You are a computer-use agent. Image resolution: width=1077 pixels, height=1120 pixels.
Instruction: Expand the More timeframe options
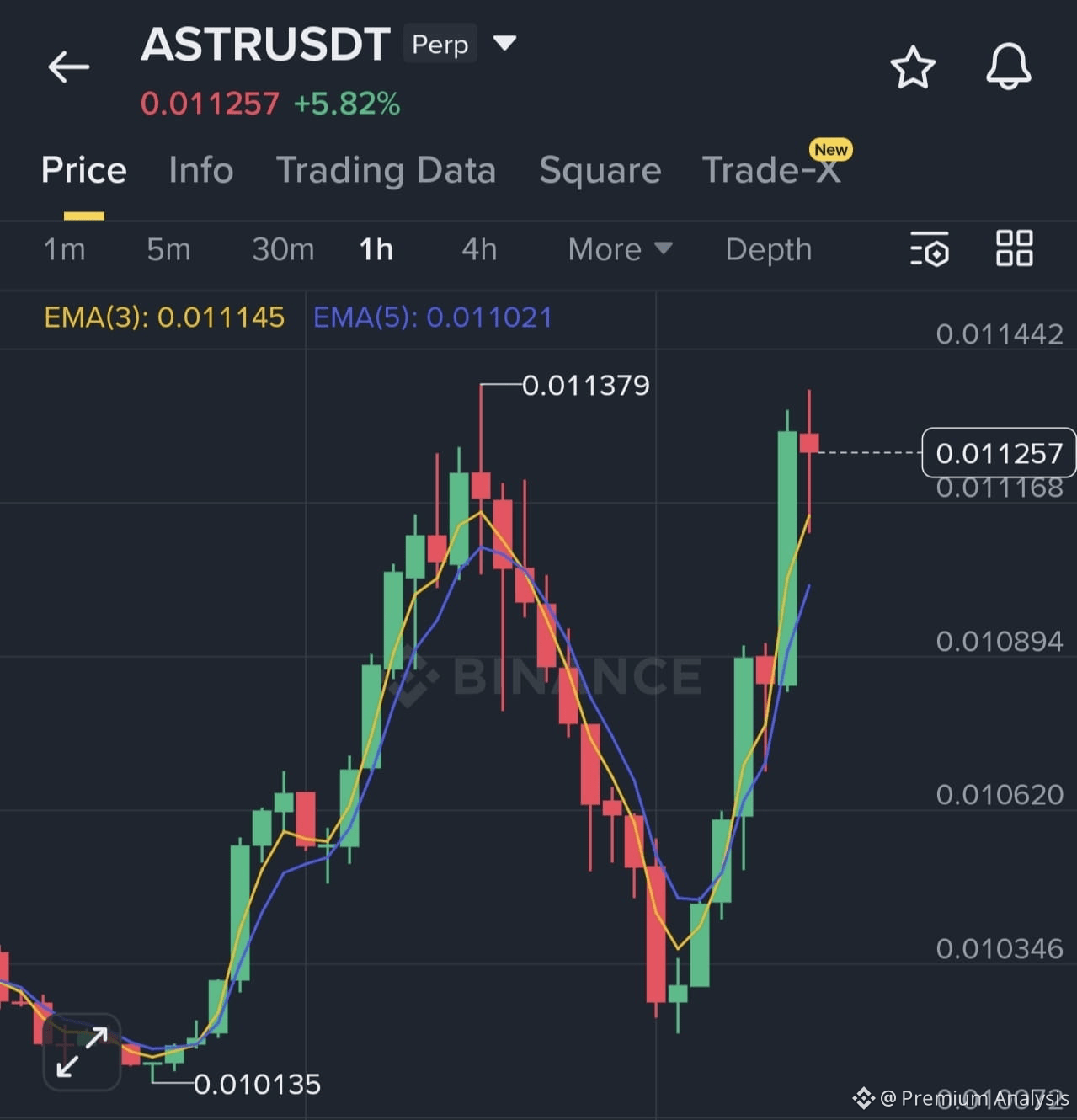621,249
